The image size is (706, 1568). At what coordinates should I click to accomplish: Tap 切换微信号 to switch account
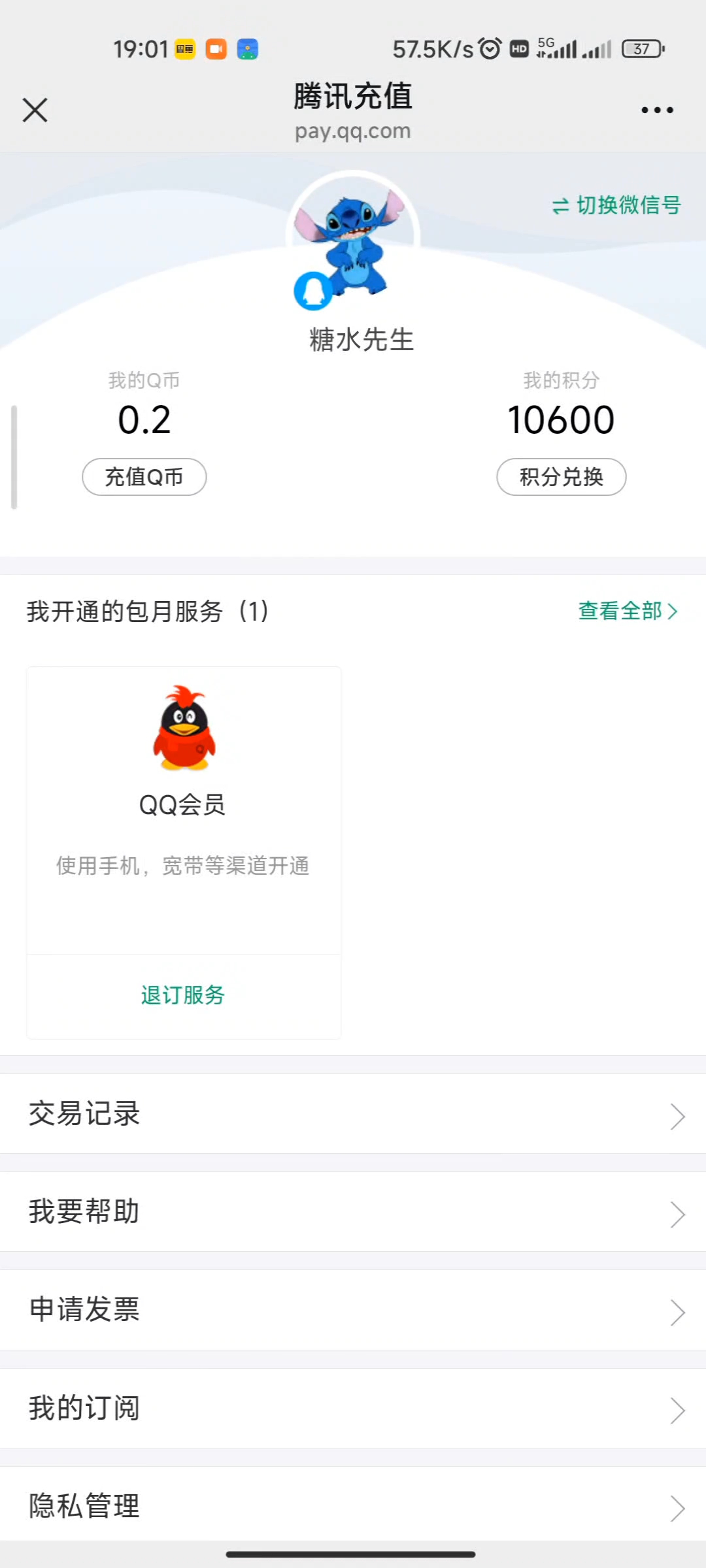(616, 205)
